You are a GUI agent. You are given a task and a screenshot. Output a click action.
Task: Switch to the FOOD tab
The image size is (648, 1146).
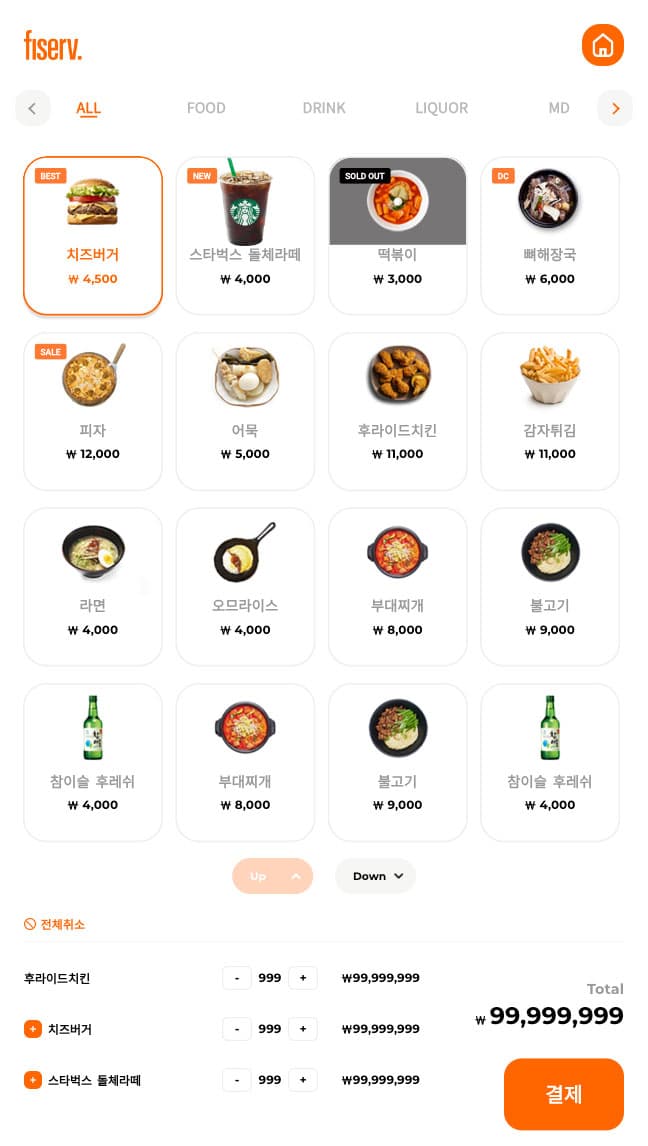[x=206, y=108]
